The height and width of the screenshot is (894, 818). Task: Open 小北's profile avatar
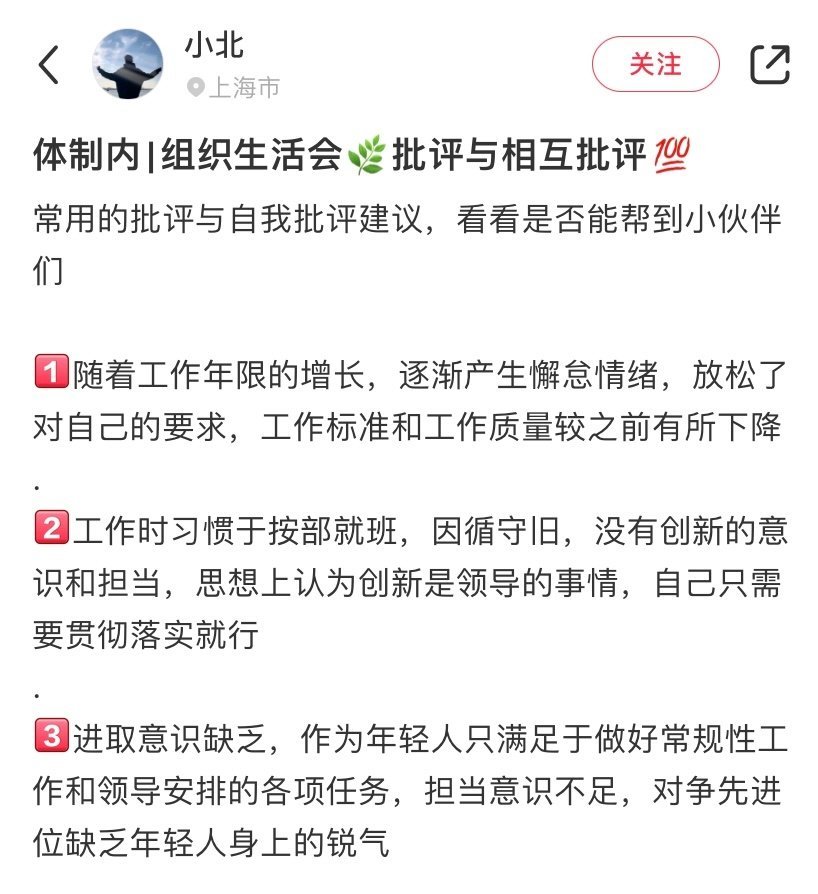tap(128, 64)
